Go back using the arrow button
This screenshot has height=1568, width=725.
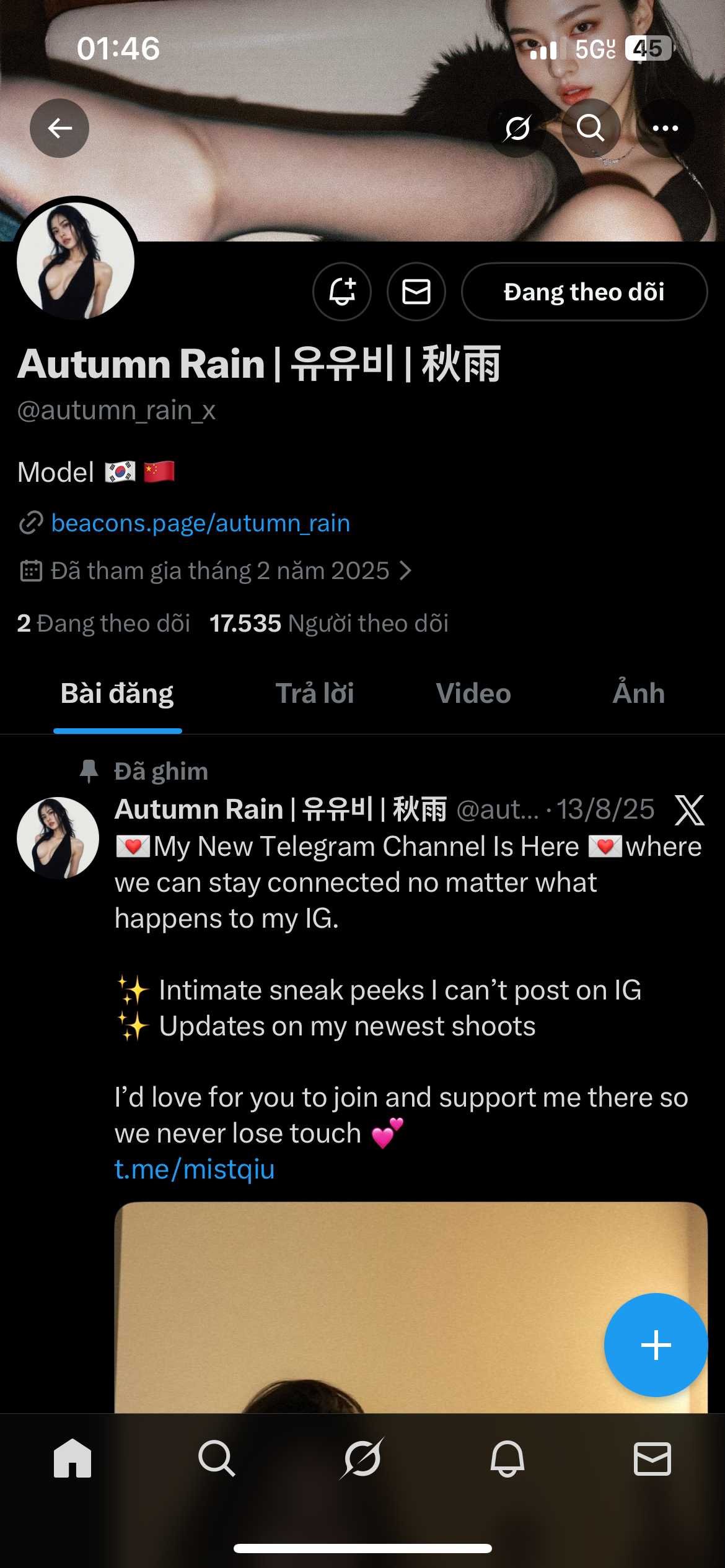coord(59,128)
